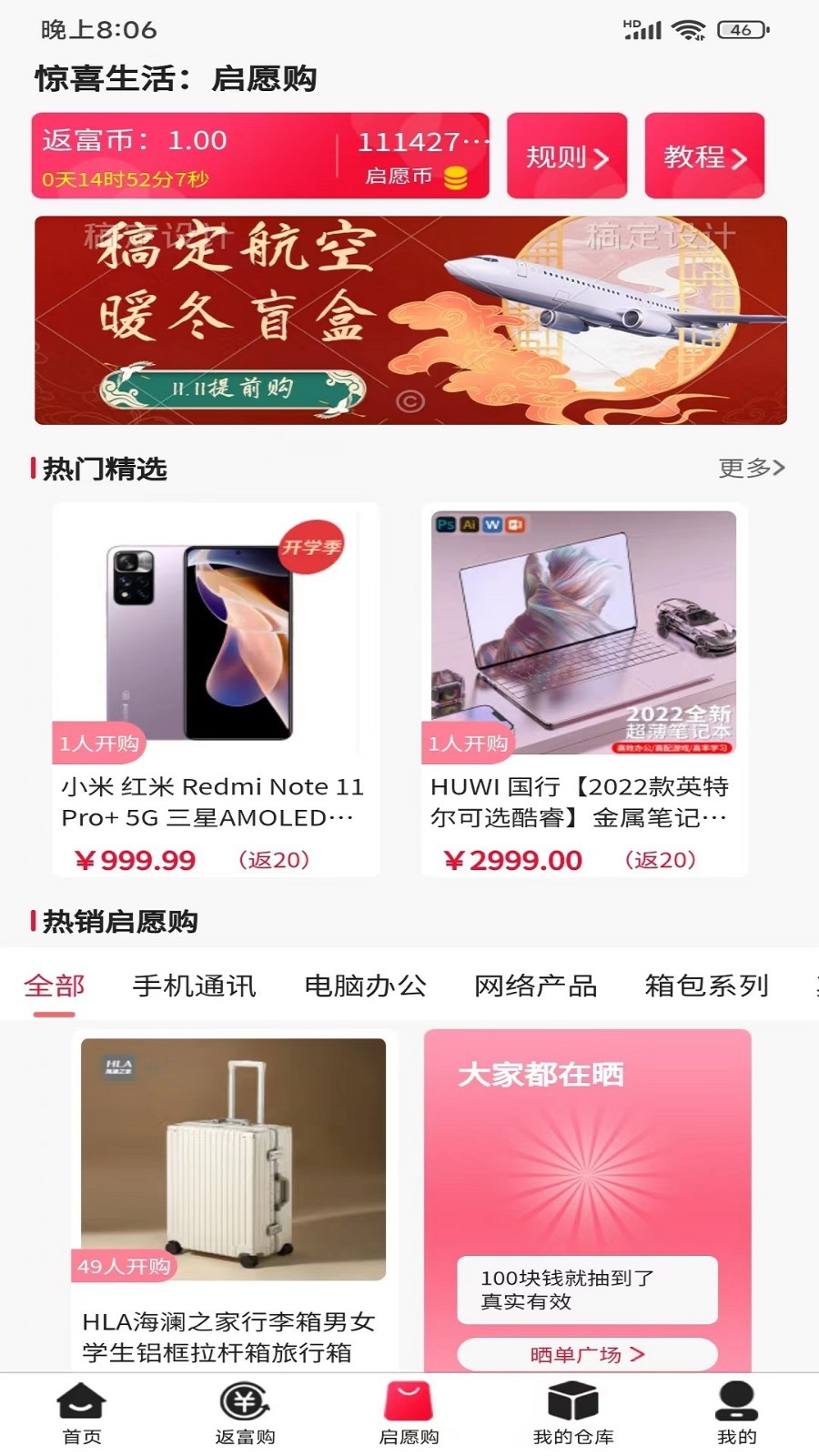Open the 稿定航空暖冬盲盒 banner
Viewport: 819px width, 1456px height.
click(x=410, y=320)
